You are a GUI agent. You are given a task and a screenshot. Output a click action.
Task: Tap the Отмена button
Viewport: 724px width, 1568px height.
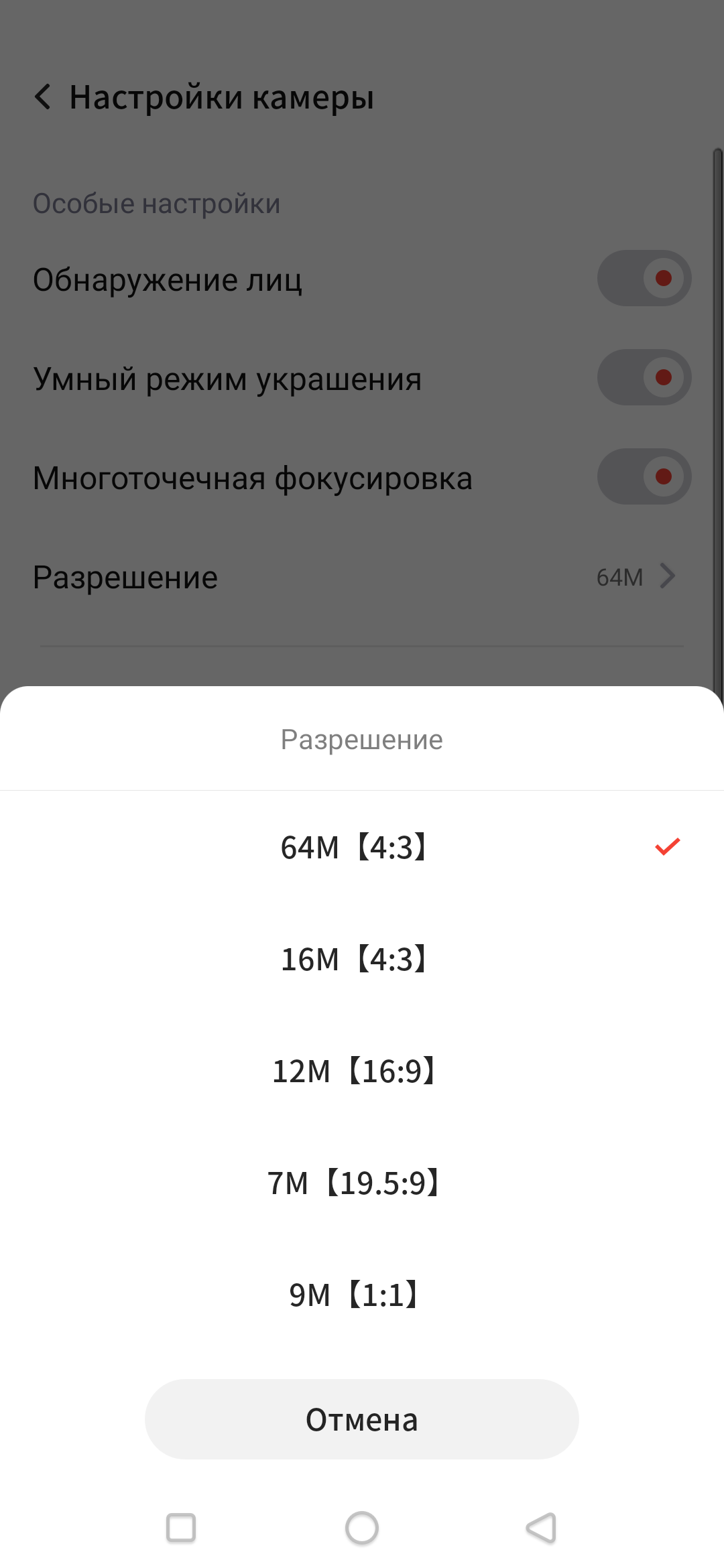362,1419
